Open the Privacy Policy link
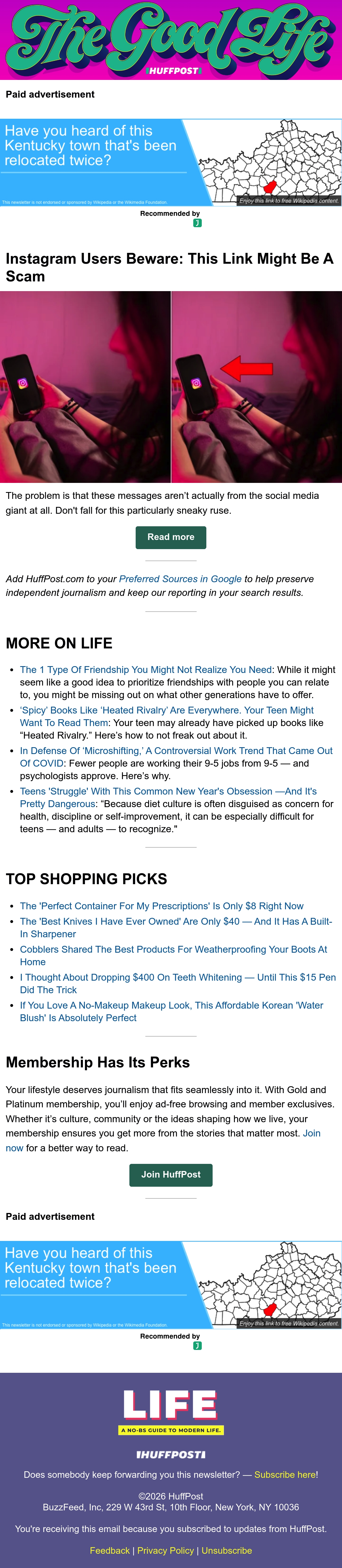This screenshot has height=1568, width=342. 166,1550
